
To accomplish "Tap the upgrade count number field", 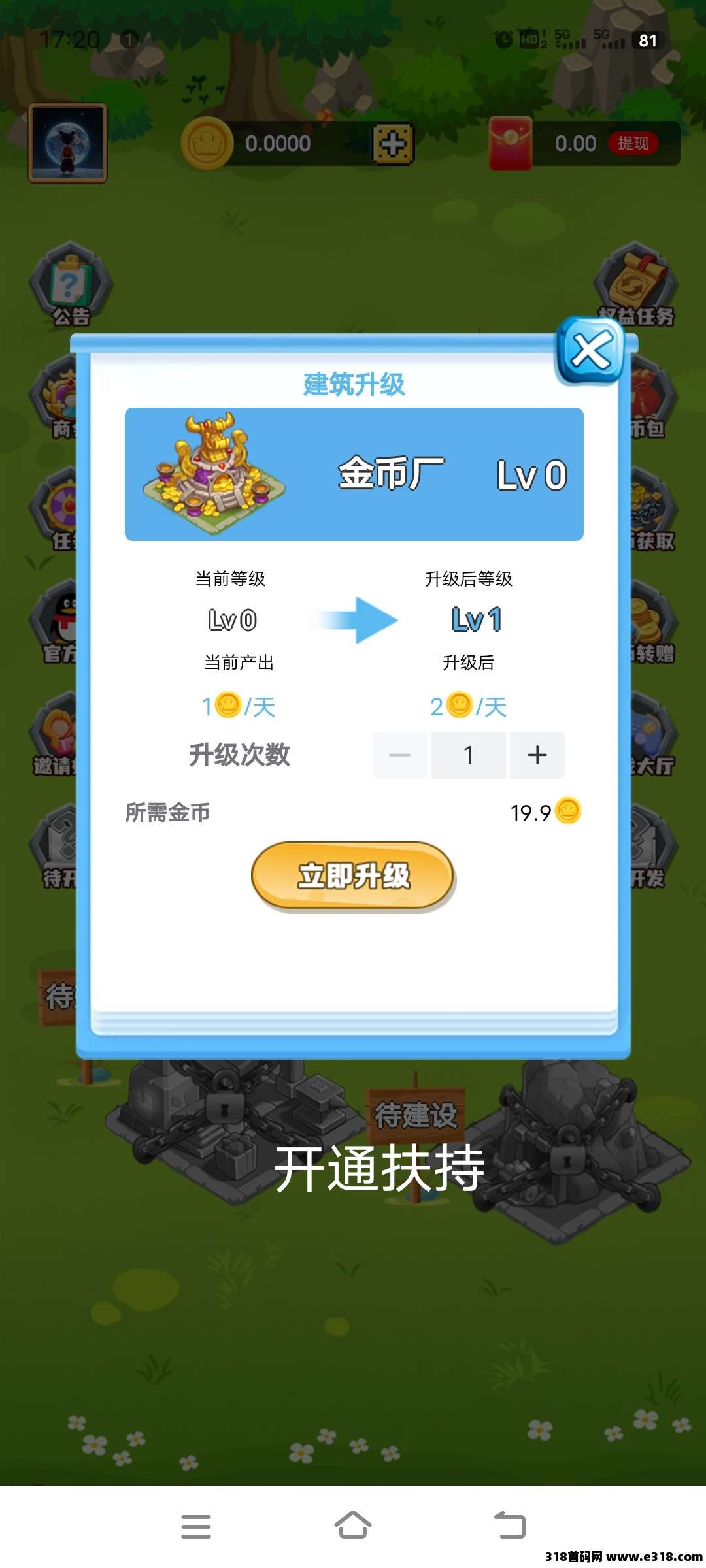I will pyautogui.click(x=468, y=755).
